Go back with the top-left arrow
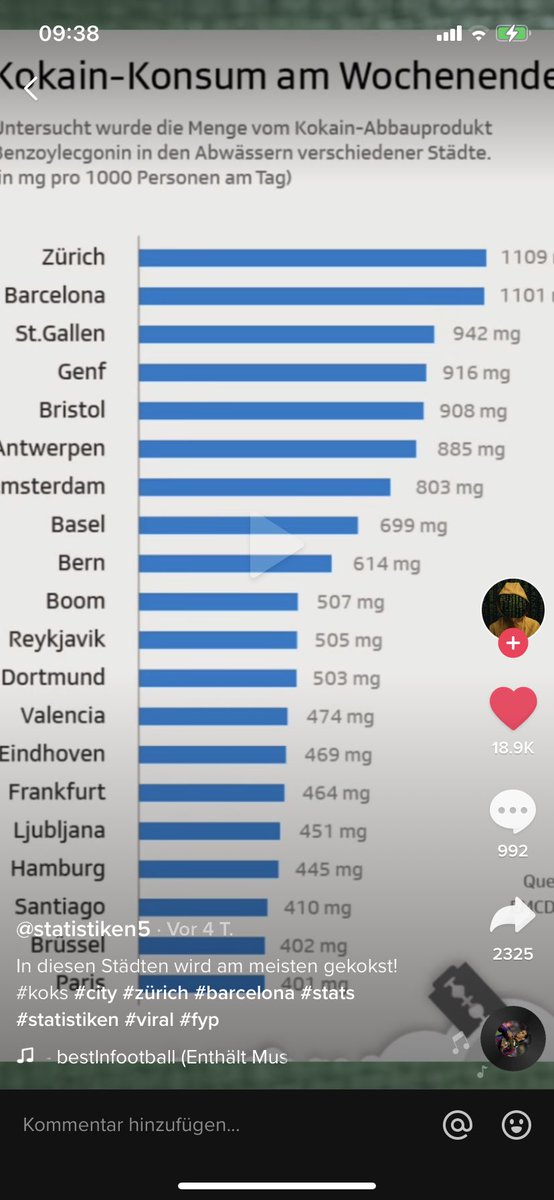 point(31,90)
